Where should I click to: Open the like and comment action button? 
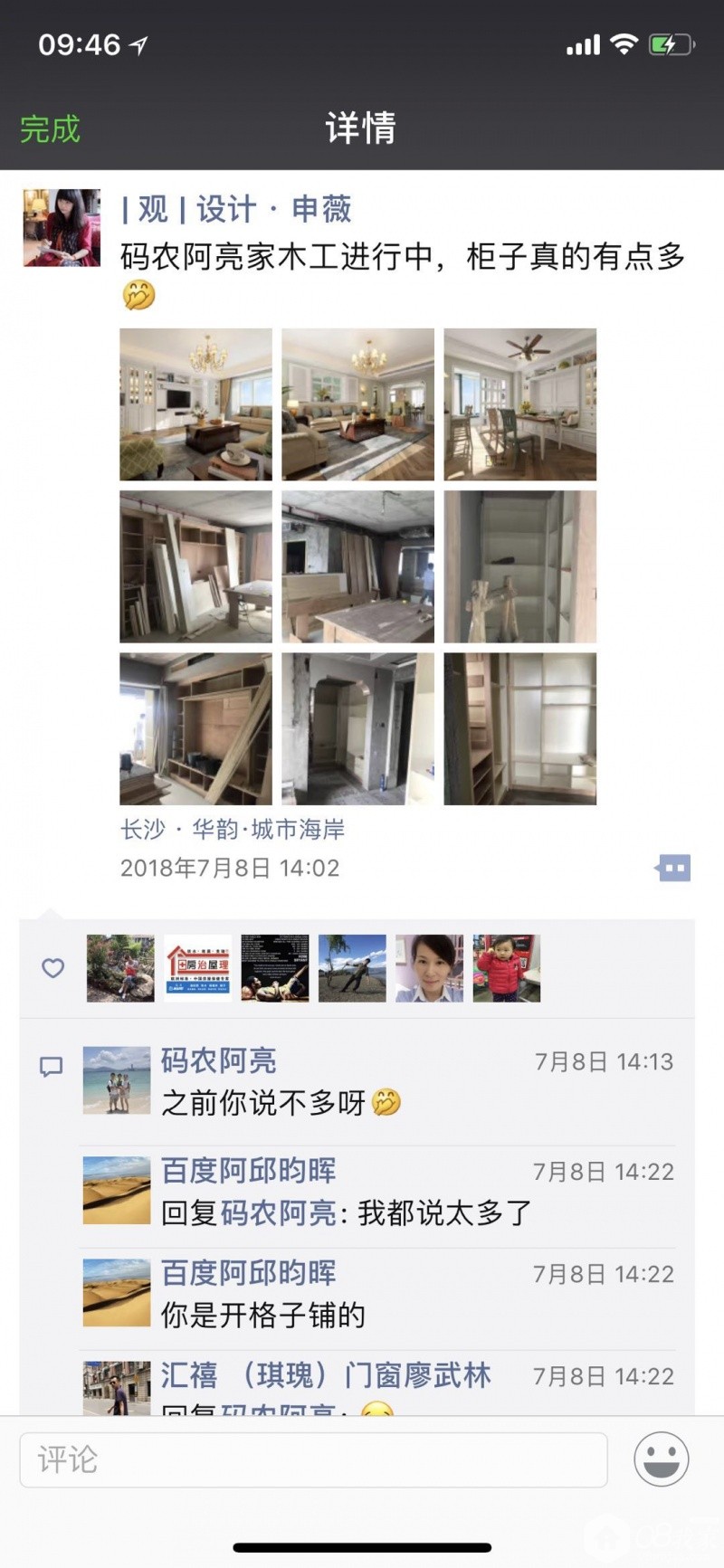[x=673, y=869]
